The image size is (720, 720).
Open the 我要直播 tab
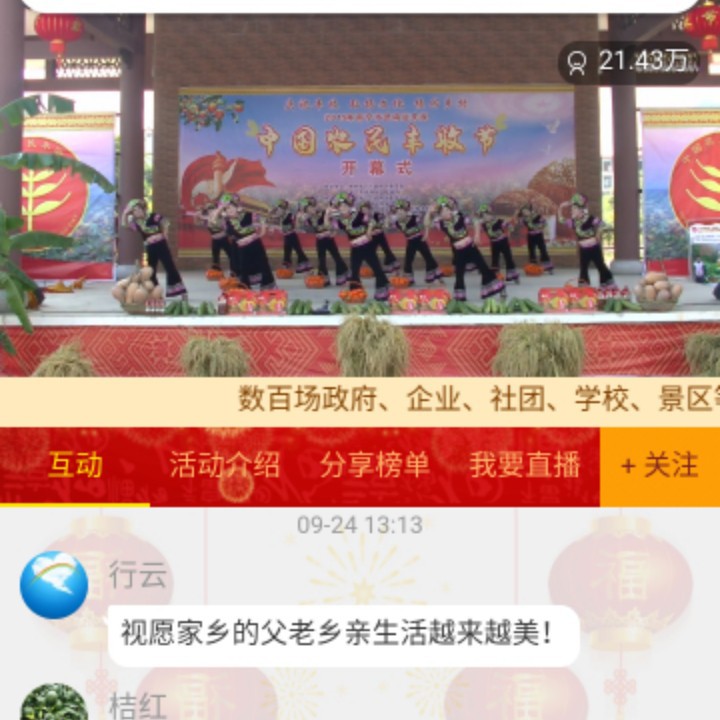click(524, 466)
